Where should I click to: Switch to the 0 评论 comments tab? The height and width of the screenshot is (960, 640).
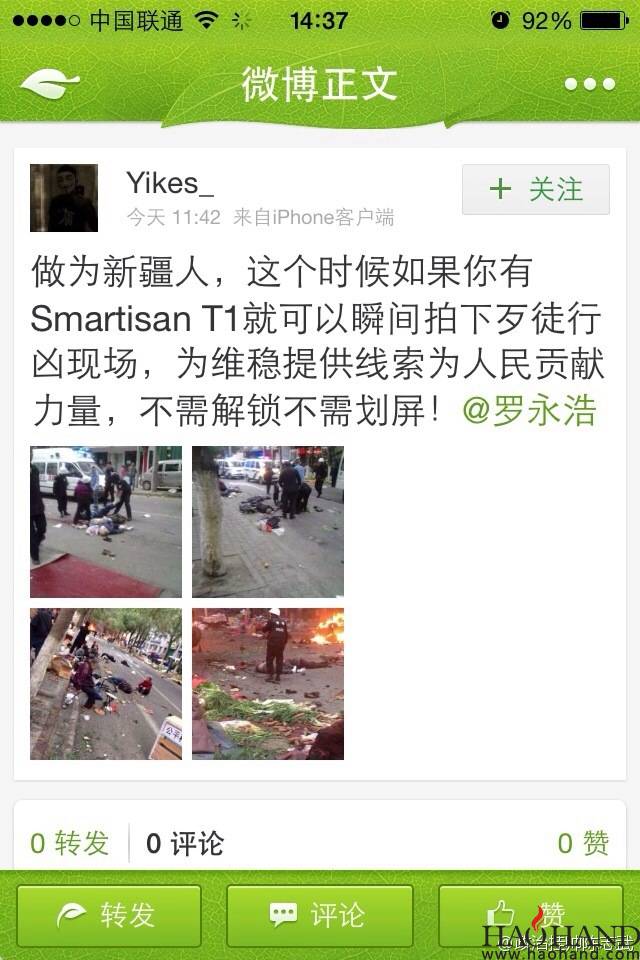point(185,843)
